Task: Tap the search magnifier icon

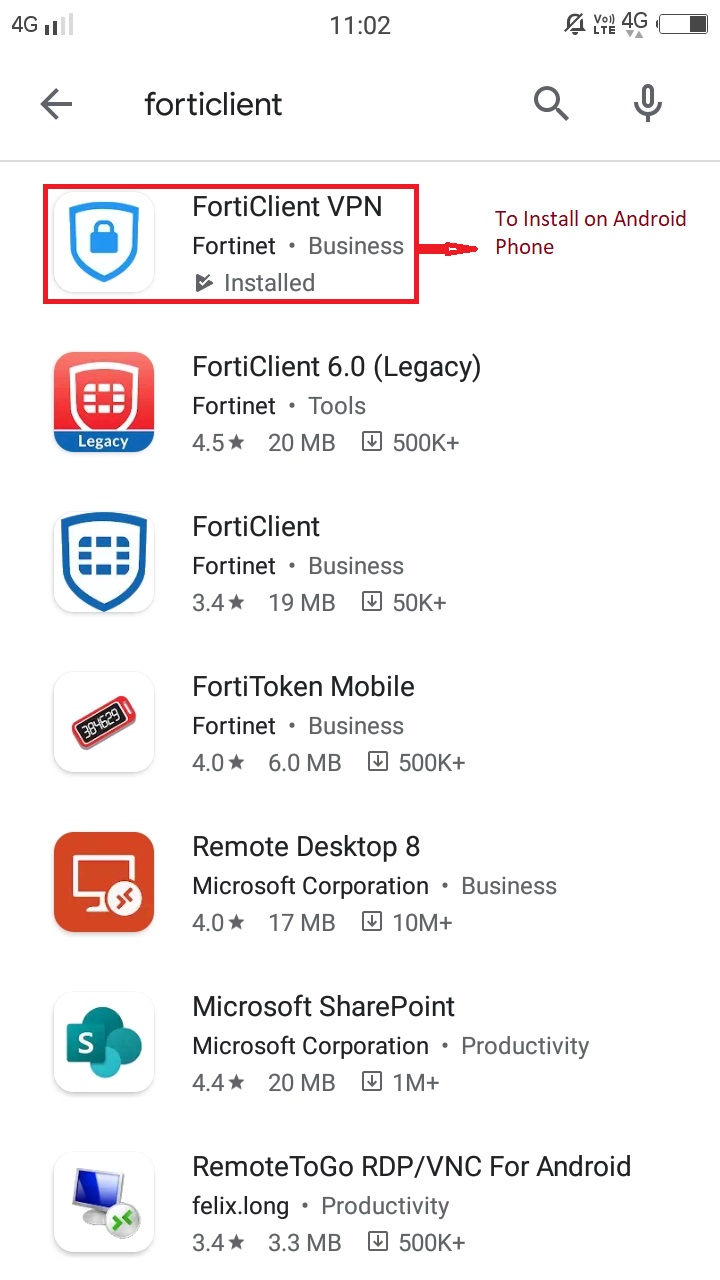Action: pos(551,103)
